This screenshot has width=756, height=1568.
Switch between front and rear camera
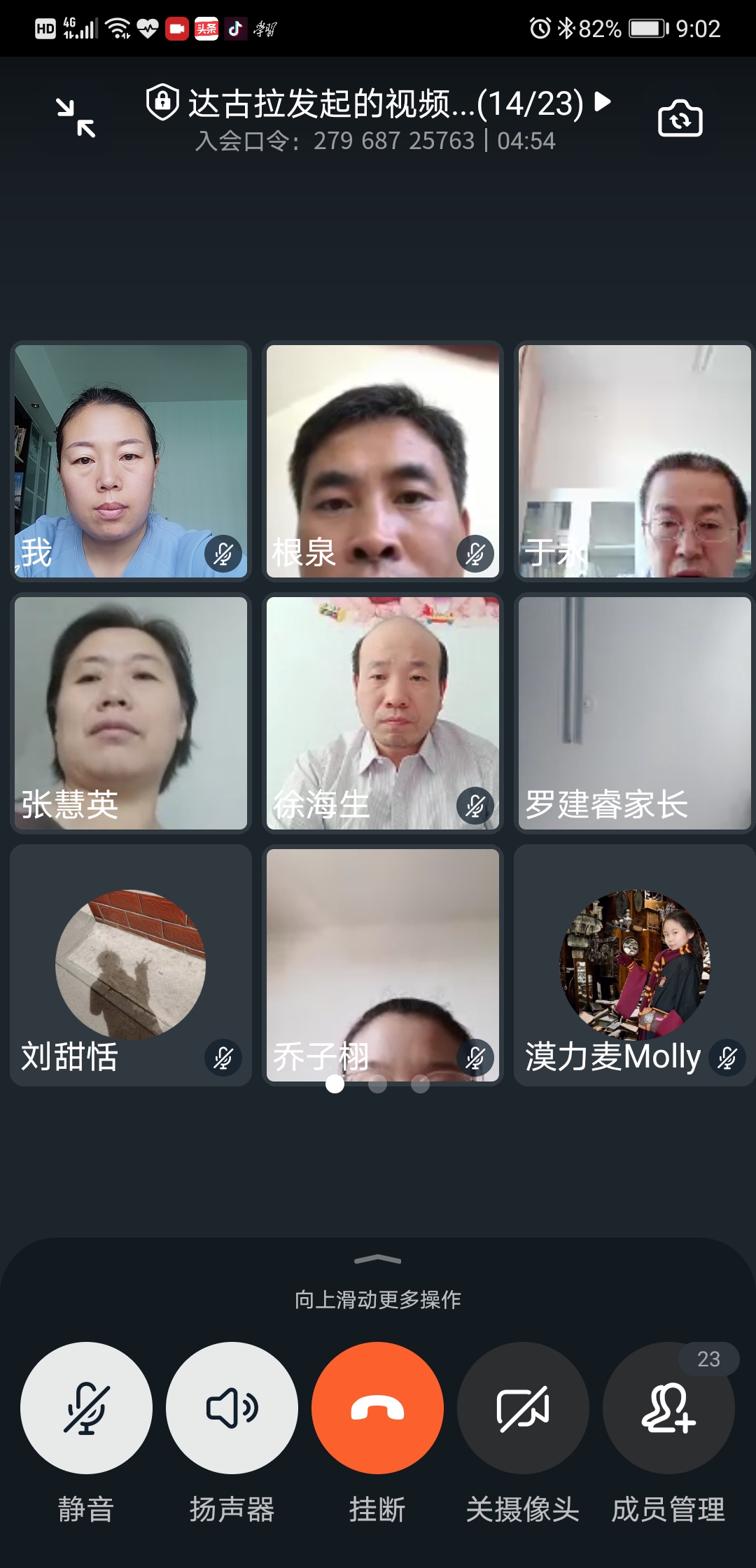(680, 118)
